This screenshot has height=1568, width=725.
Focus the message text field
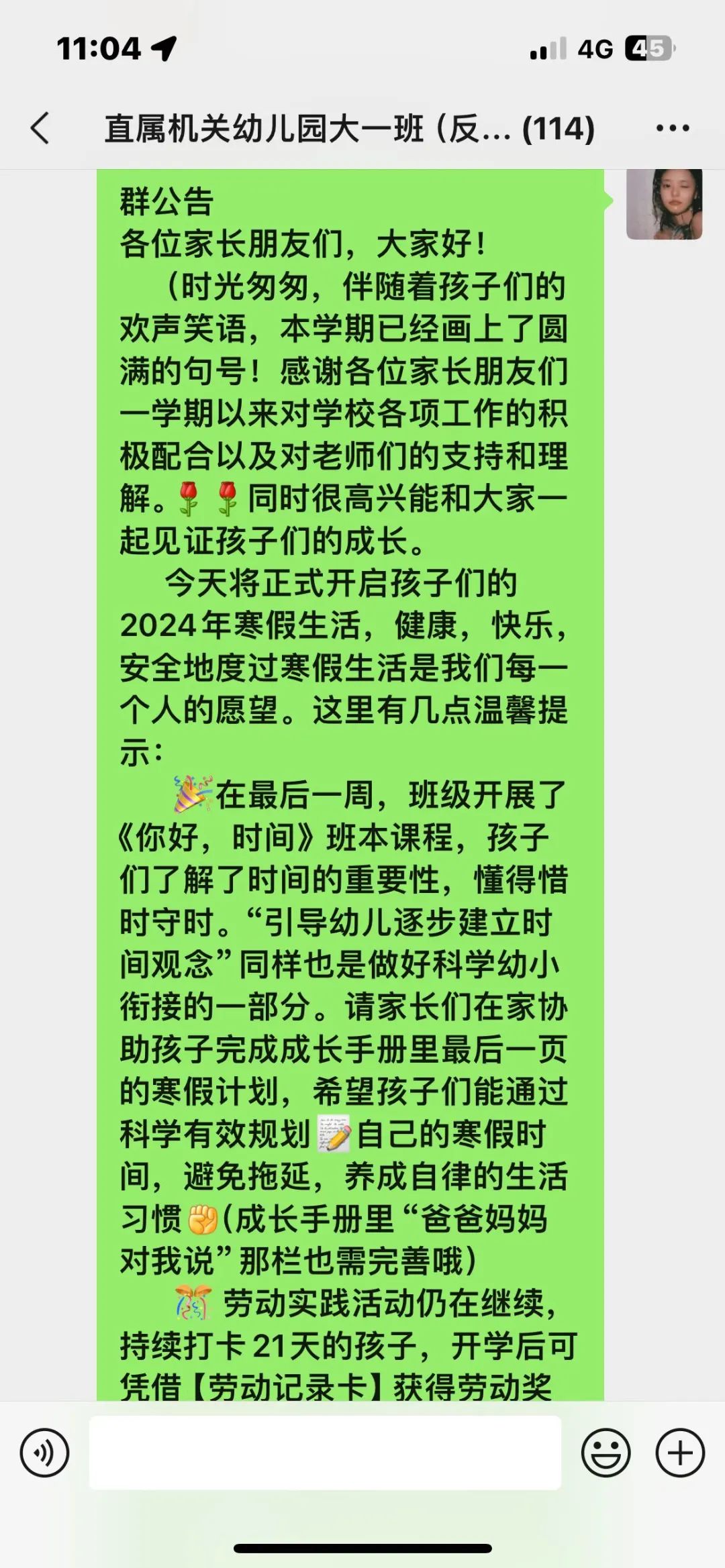(325, 1453)
